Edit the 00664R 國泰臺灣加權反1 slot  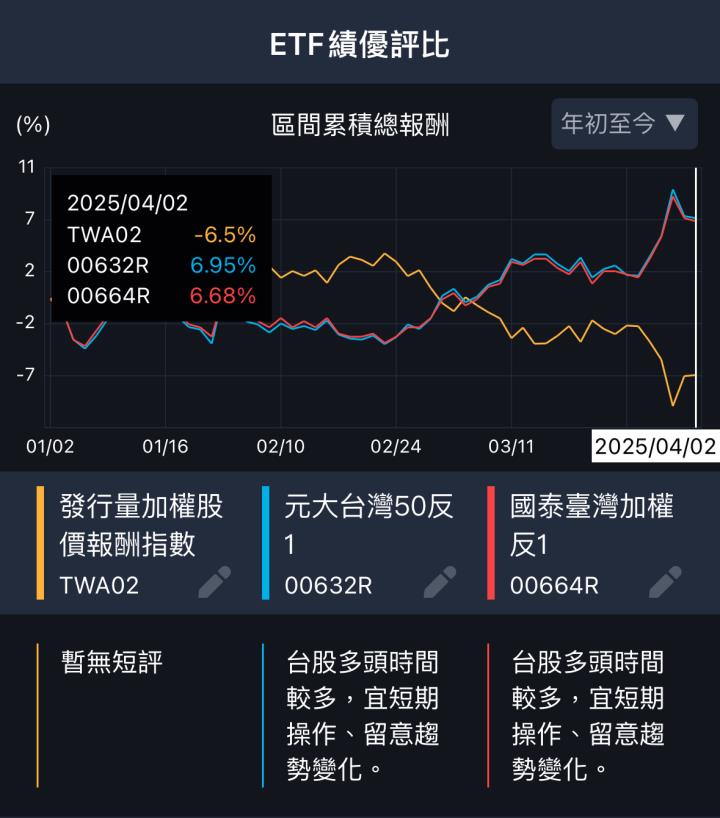click(665, 582)
